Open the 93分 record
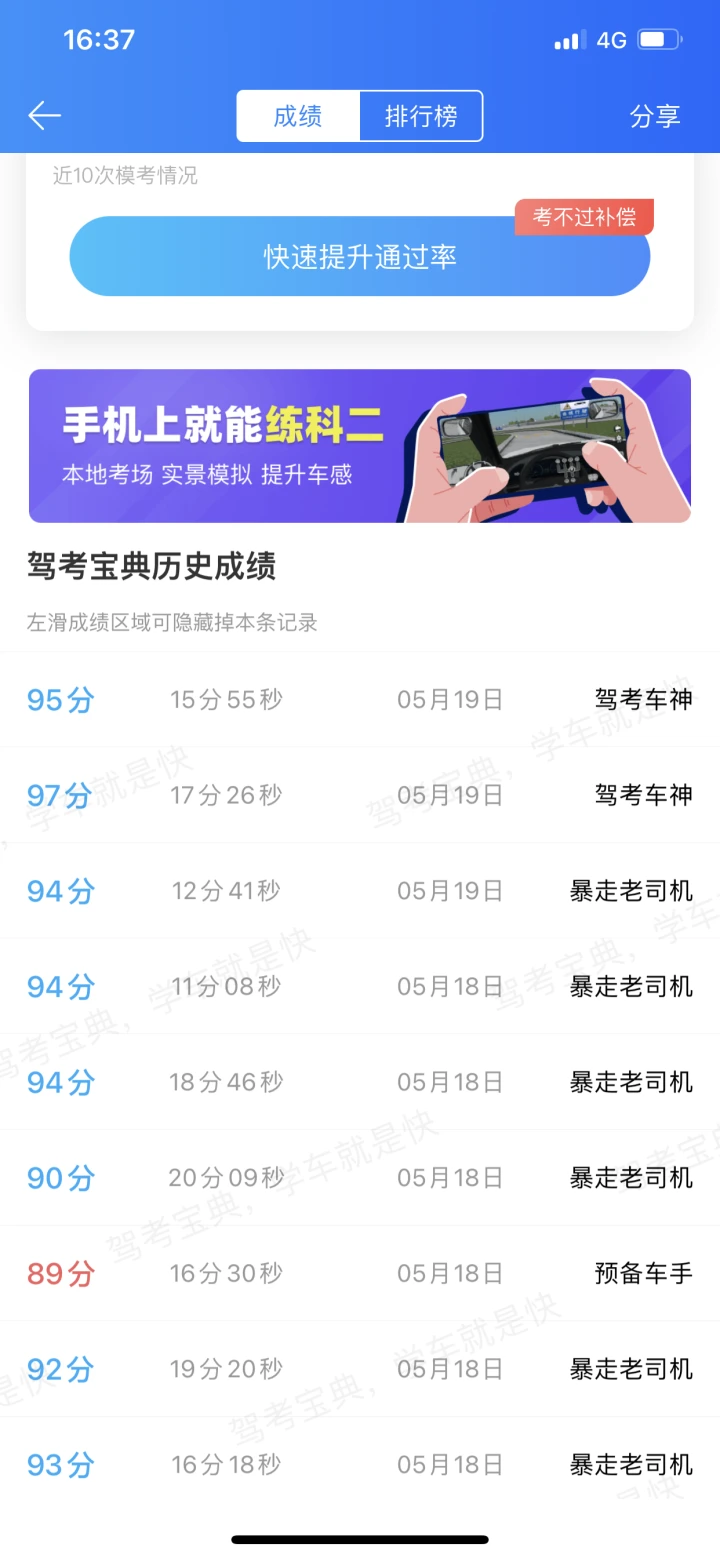The image size is (720, 1558). pos(360,1465)
